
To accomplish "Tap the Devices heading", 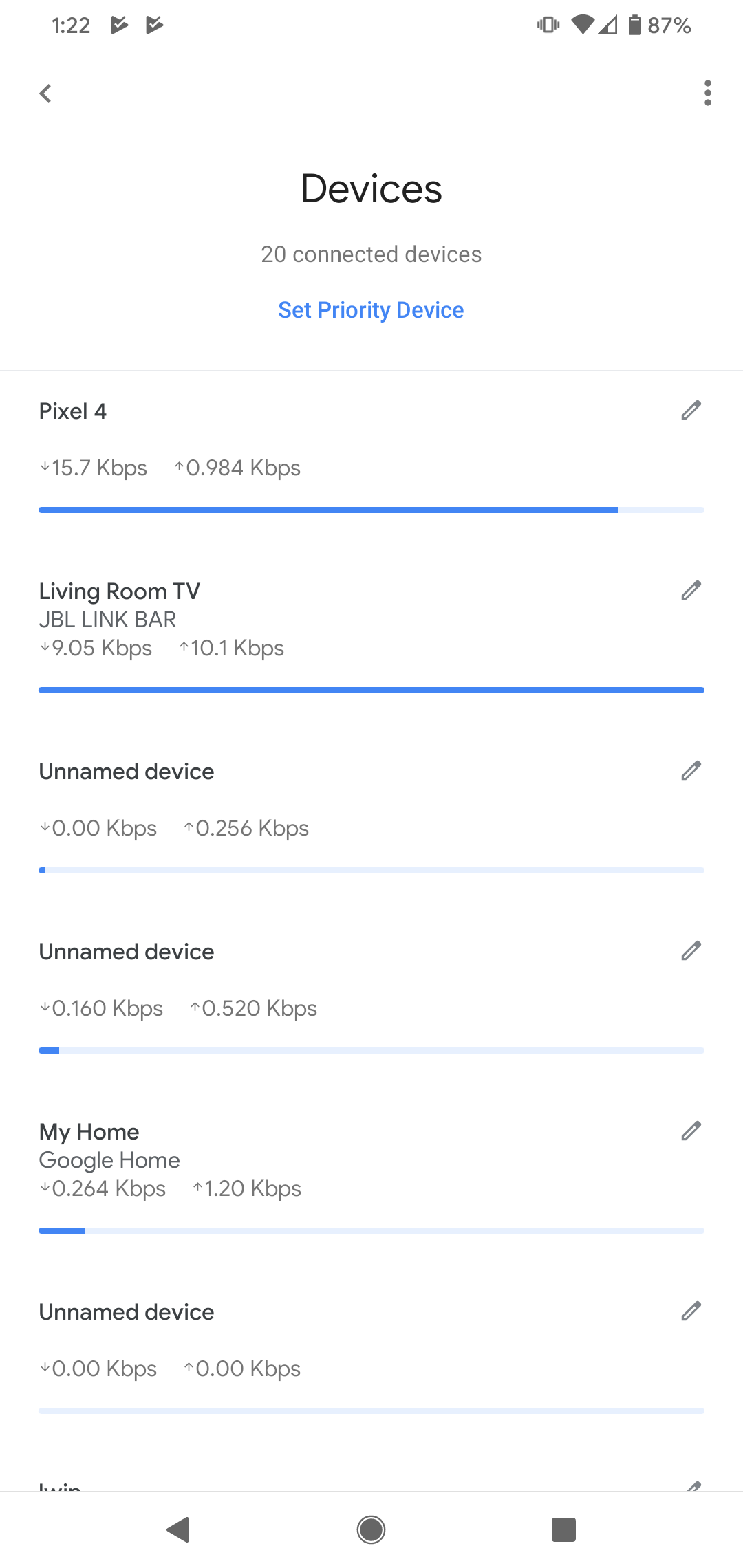I will pyautogui.click(x=371, y=188).
